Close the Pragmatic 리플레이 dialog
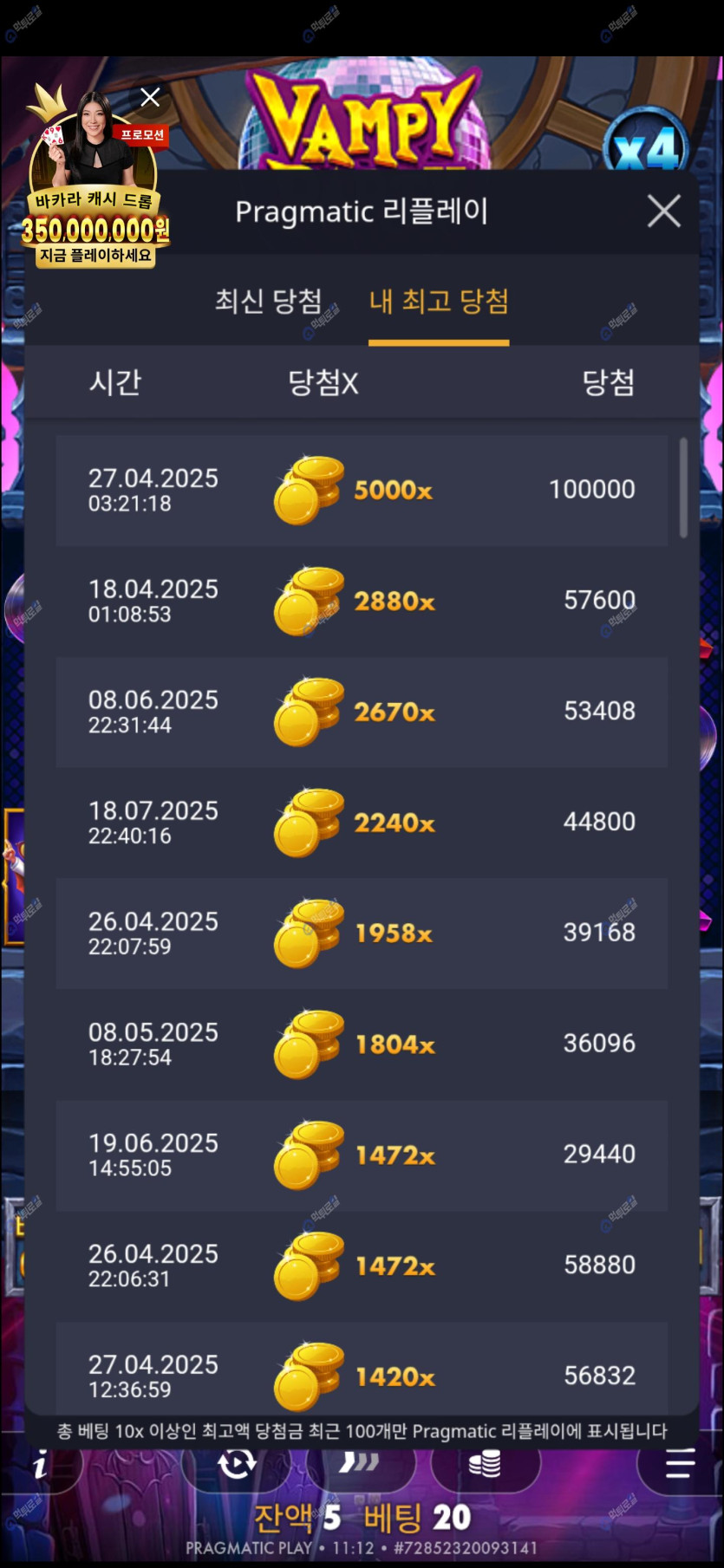This screenshot has height=1568, width=724. (x=663, y=211)
